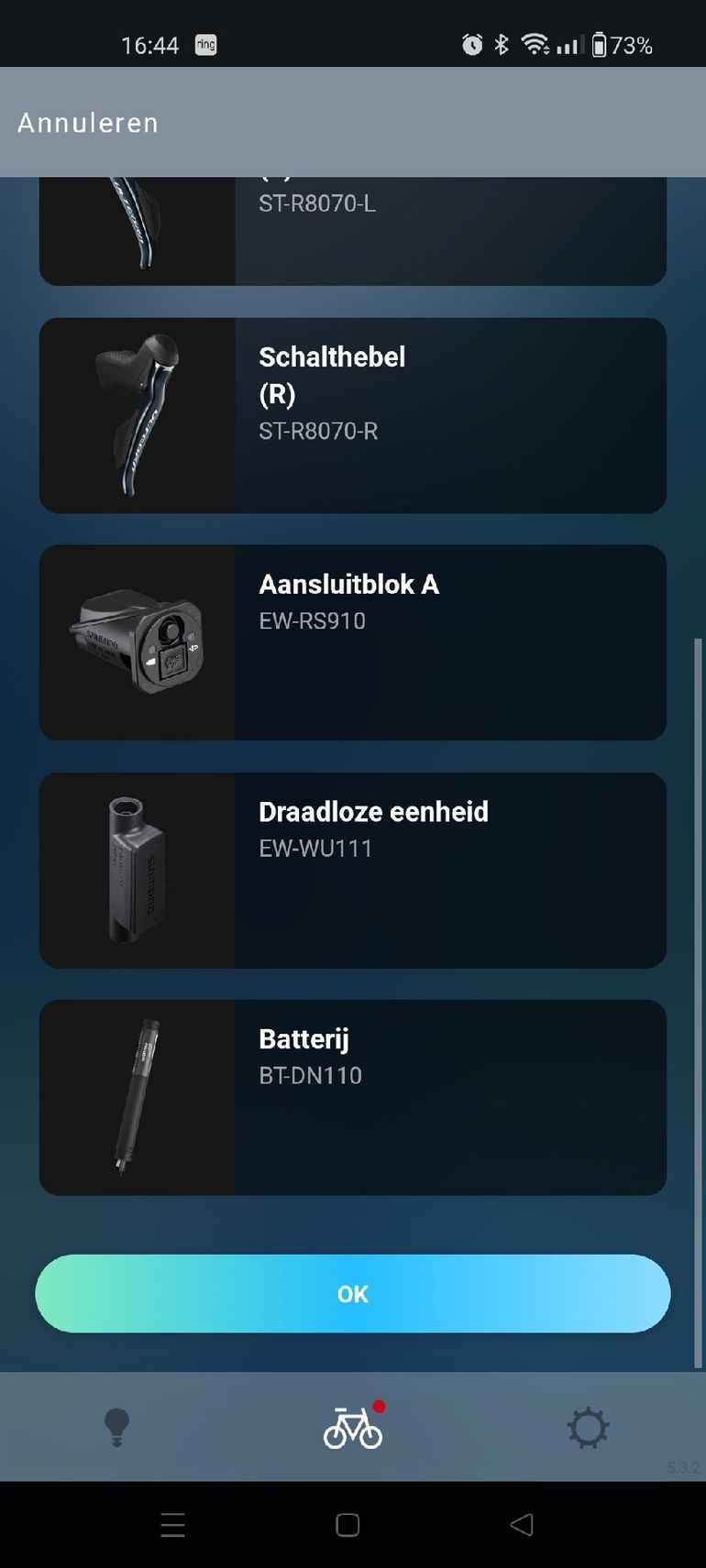706x1568 pixels.
Task: Open recent apps from navigation bar
Action: pos(172,1524)
